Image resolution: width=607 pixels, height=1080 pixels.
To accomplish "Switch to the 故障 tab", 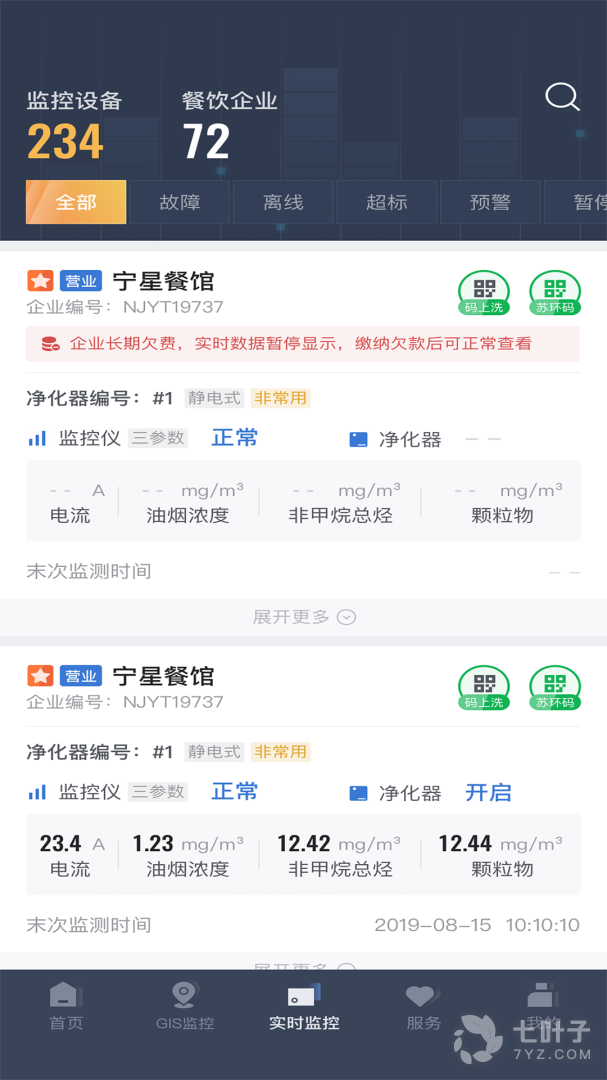I will pos(180,202).
